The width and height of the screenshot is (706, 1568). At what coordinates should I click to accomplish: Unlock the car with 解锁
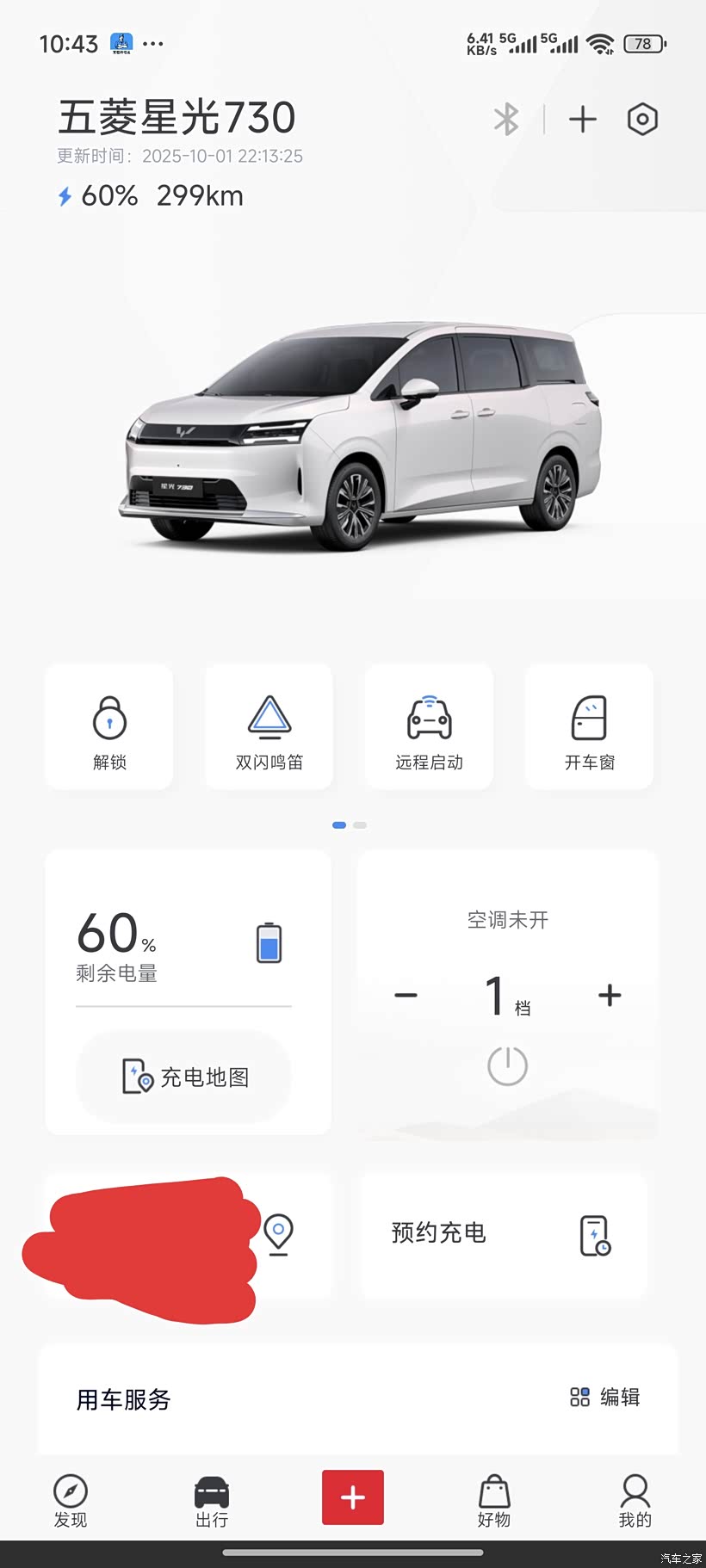pyautogui.click(x=109, y=728)
